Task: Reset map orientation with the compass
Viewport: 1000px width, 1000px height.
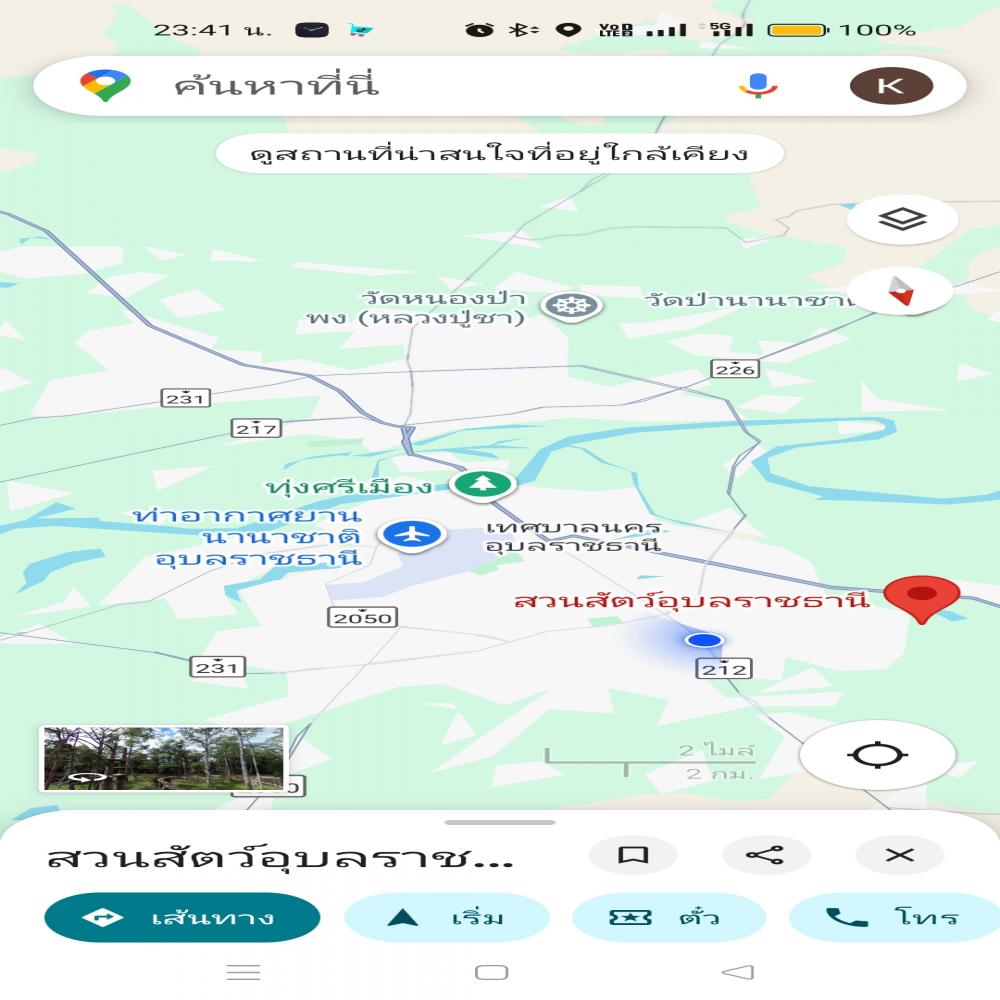Action: pos(901,292)
